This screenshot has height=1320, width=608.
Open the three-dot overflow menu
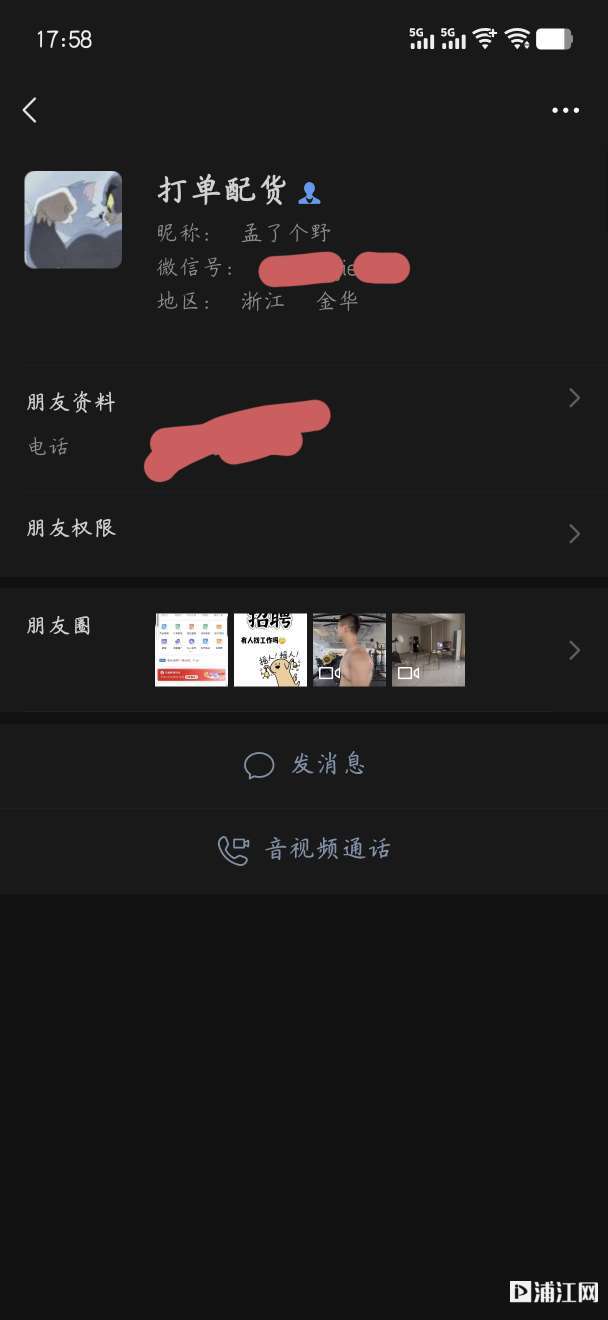pos(565,111)
